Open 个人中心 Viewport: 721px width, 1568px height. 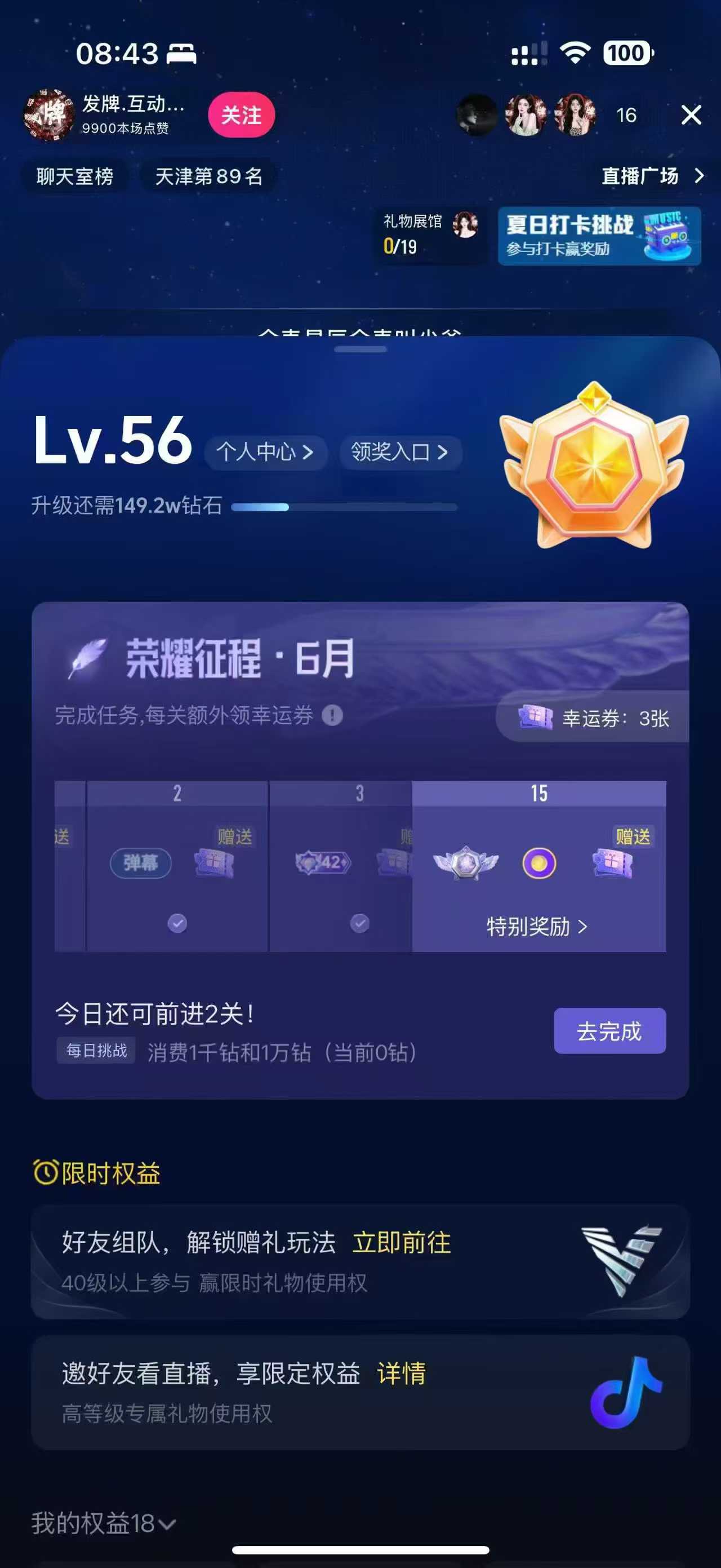coord(265,452)
